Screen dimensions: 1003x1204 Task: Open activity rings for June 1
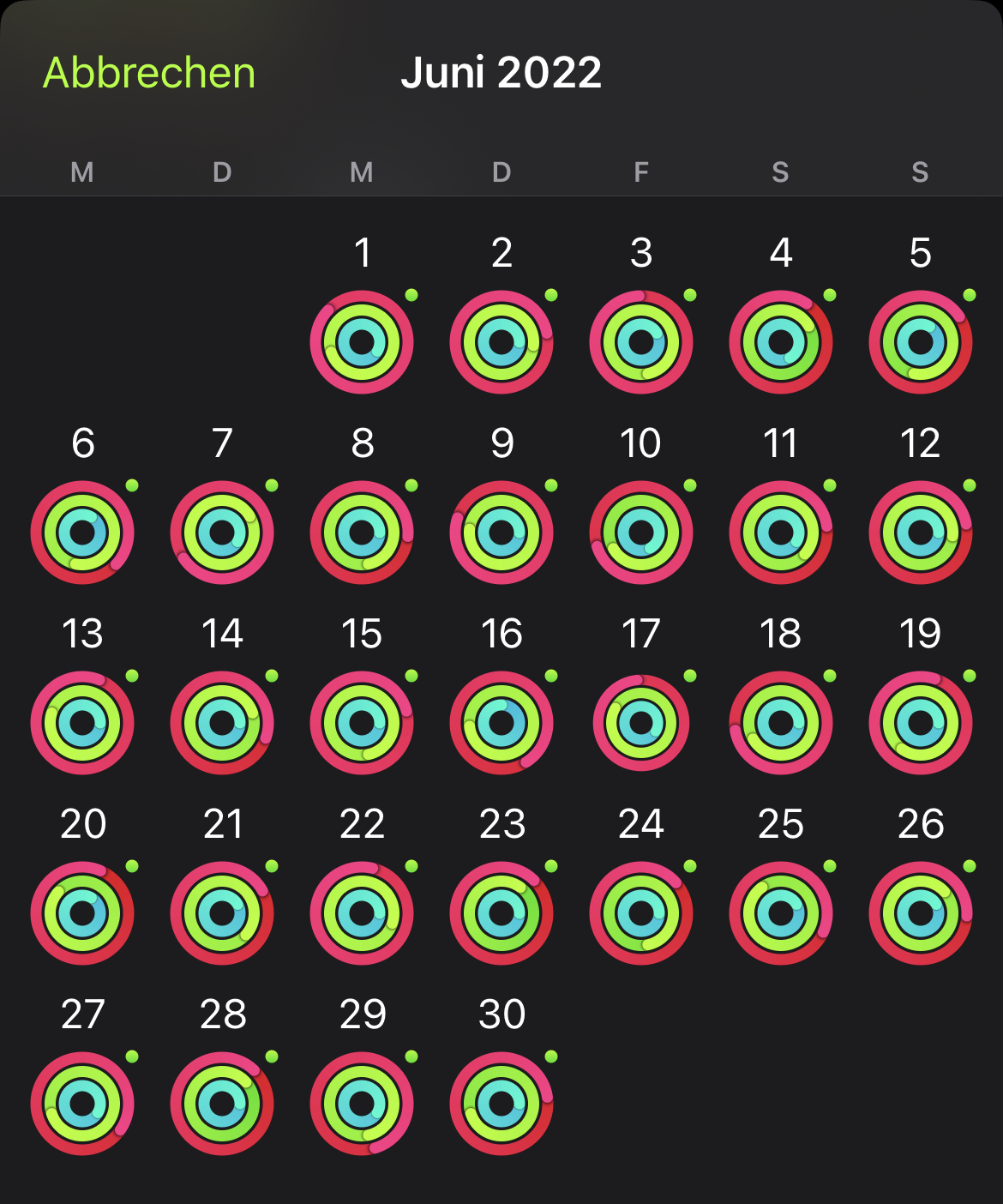(x=362, y=342)
